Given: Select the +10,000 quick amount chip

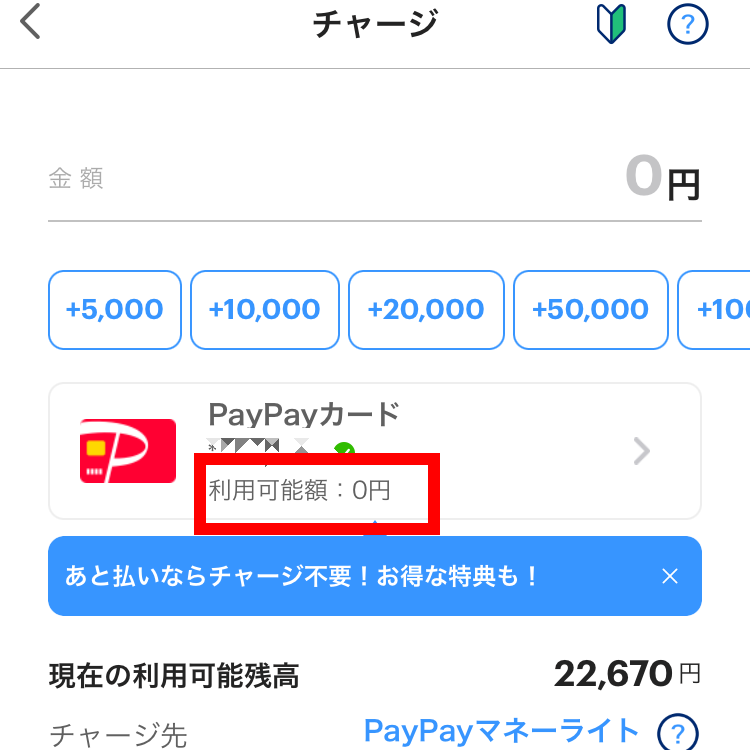Looking at the screenshot, I should point(265,310).
